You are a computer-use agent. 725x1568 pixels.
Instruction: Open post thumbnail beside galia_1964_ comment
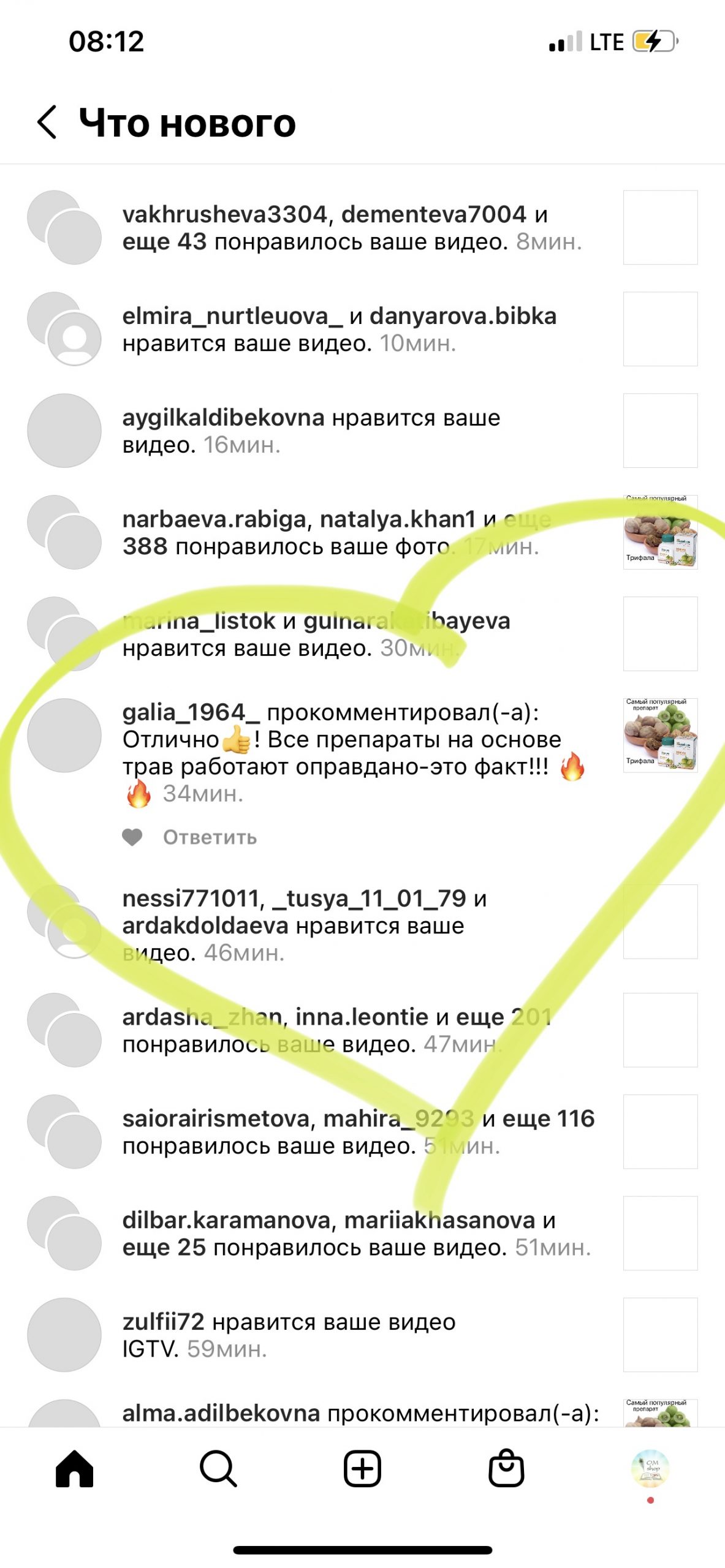pyautogui.click(x=660, y=735)
